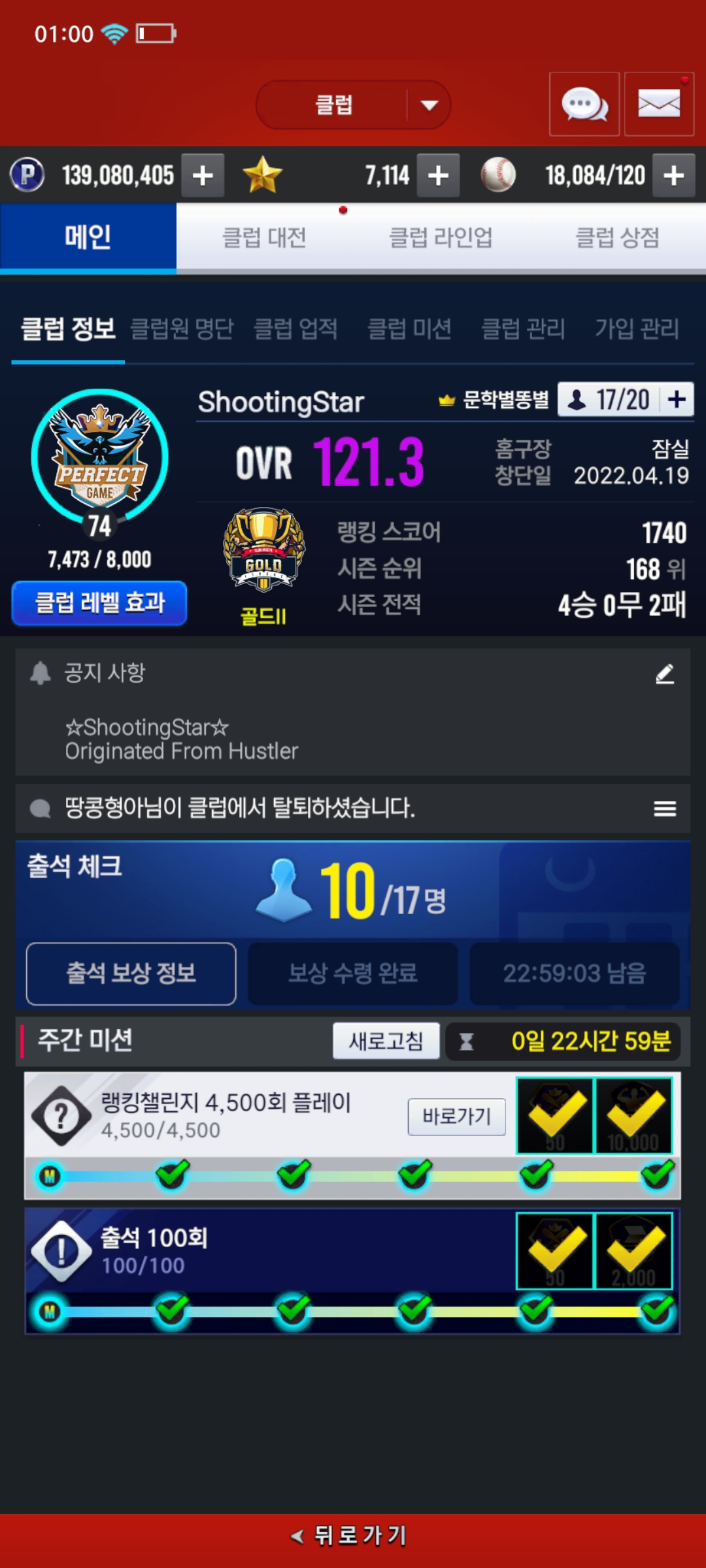This screenshot has height=1568, width=706.
Task: Add stars using the plus button
Action: [x=438, y=175]
